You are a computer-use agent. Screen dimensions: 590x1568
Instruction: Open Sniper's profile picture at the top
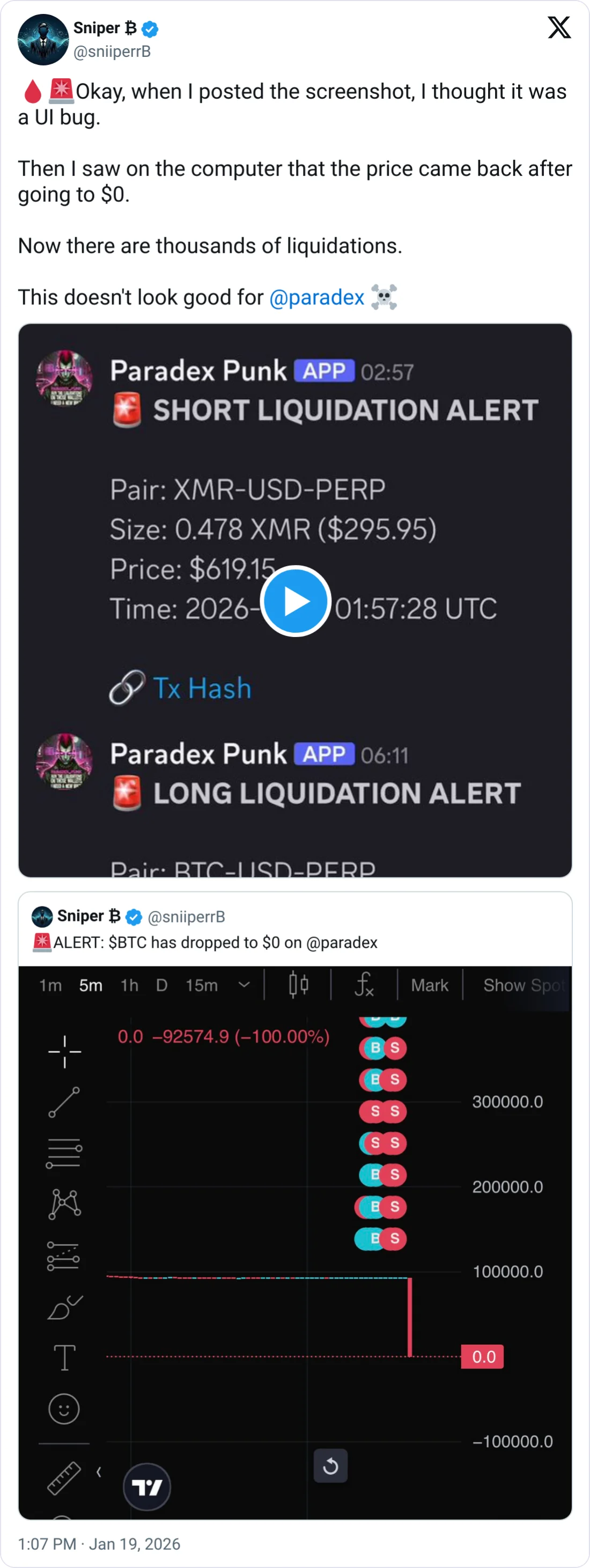(x=43, y=40)
